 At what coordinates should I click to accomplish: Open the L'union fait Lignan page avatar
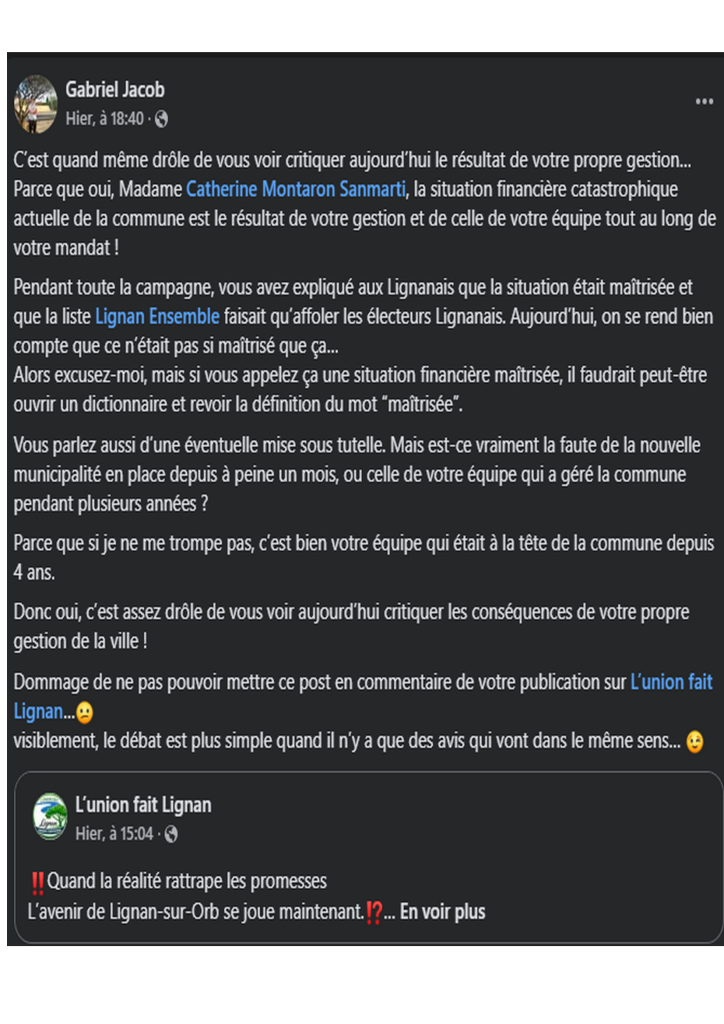click(50, 816)
